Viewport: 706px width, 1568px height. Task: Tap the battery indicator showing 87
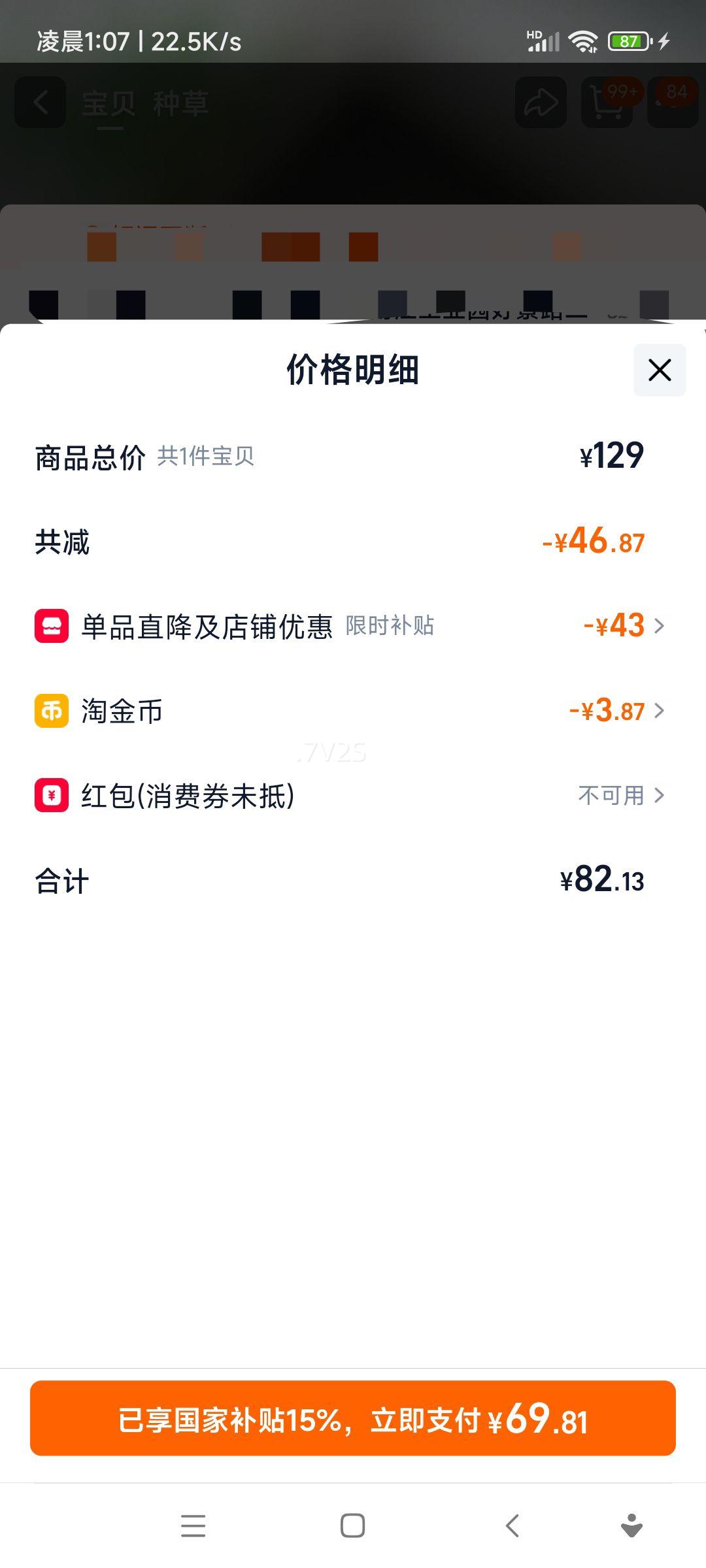[x=628, y=41]
